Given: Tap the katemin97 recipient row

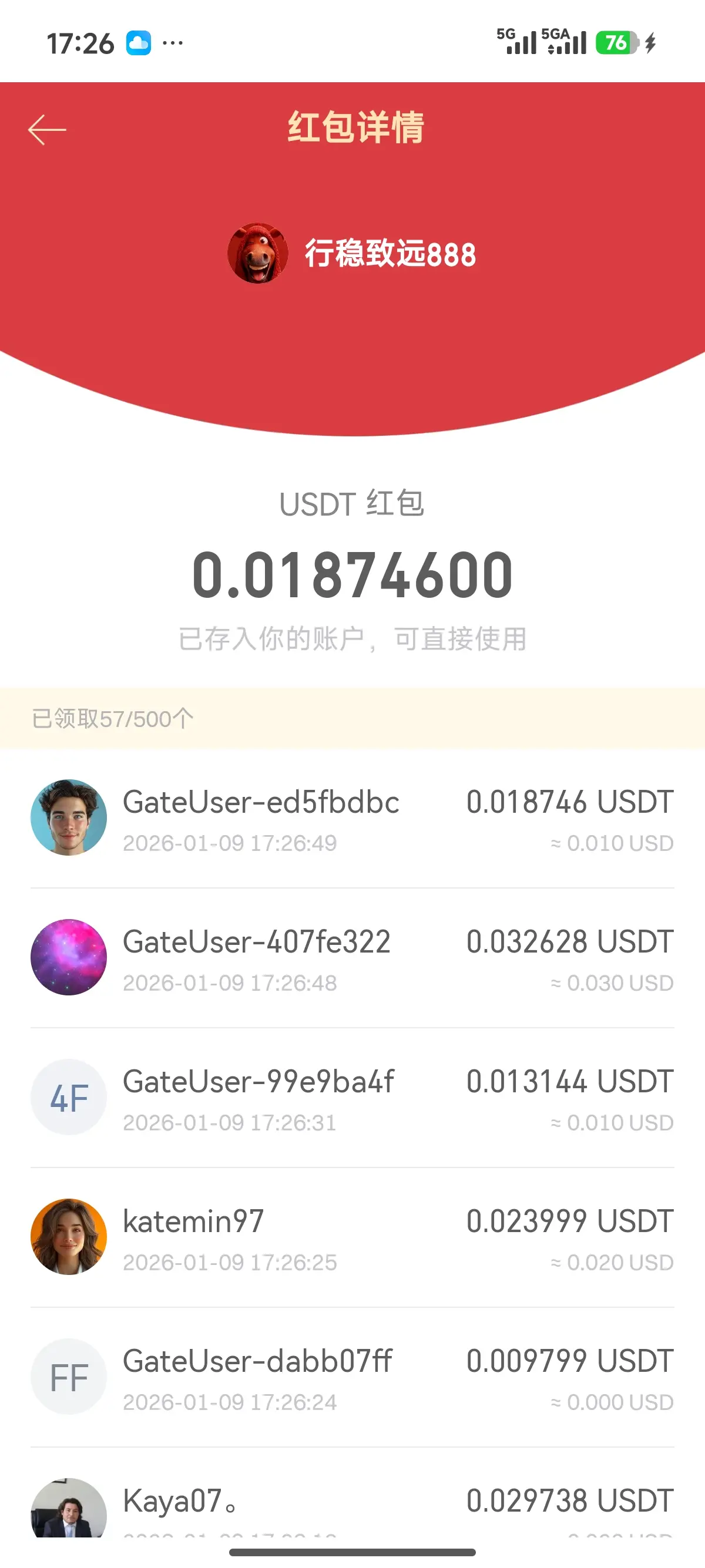Looking at the screenshot, I should point(352,1237).
